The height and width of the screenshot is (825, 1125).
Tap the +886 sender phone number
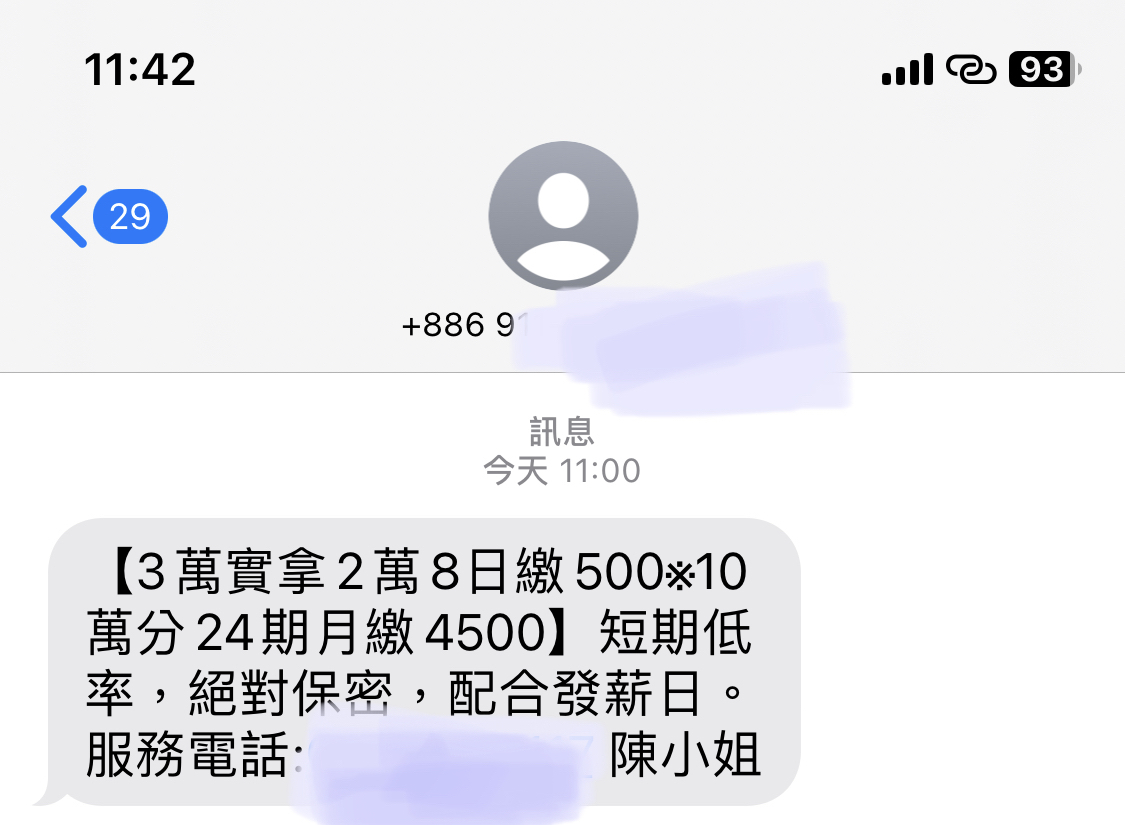(x=462, y=326)
